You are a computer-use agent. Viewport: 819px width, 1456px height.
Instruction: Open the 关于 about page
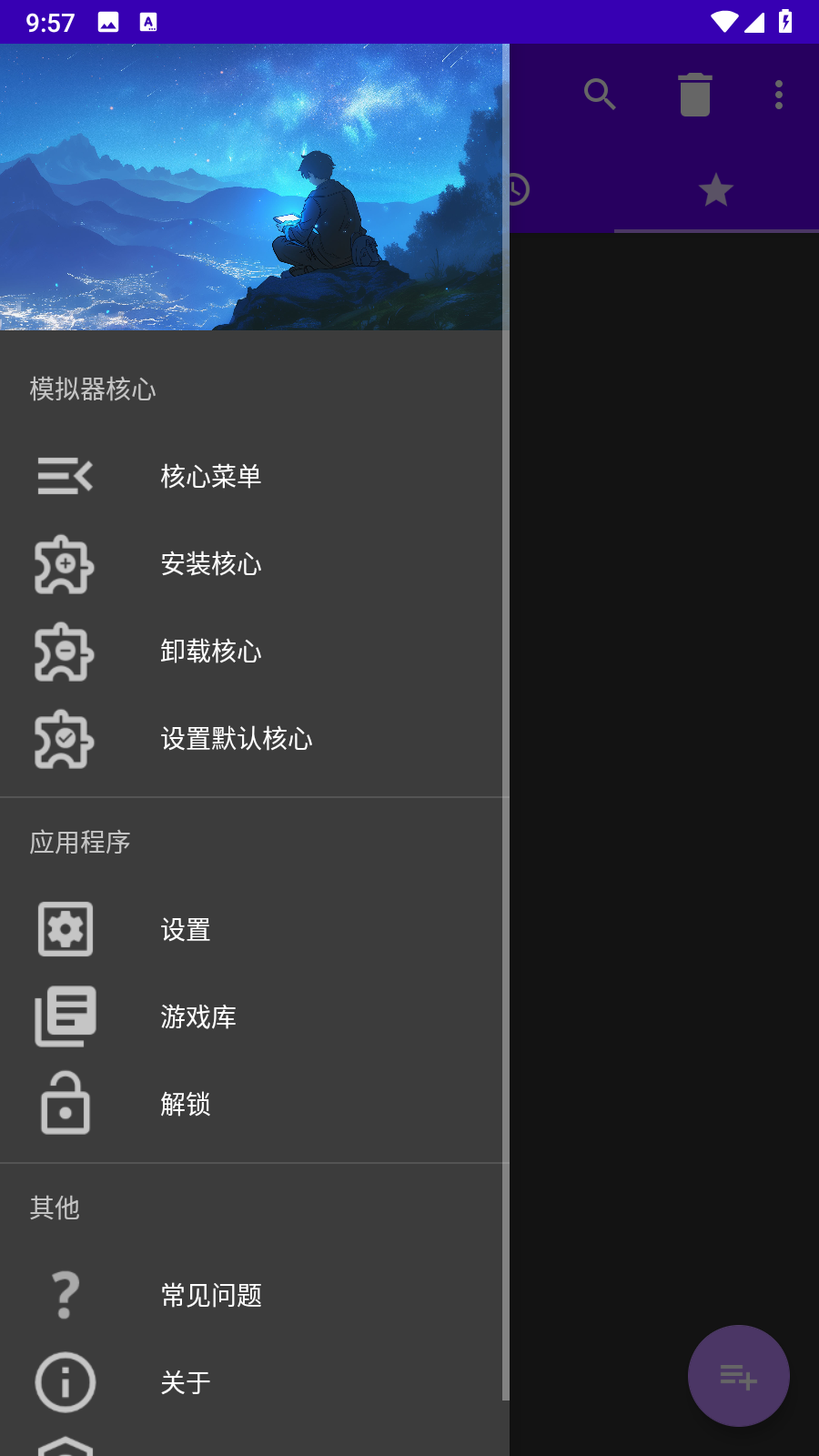(x=251, y=1382)
